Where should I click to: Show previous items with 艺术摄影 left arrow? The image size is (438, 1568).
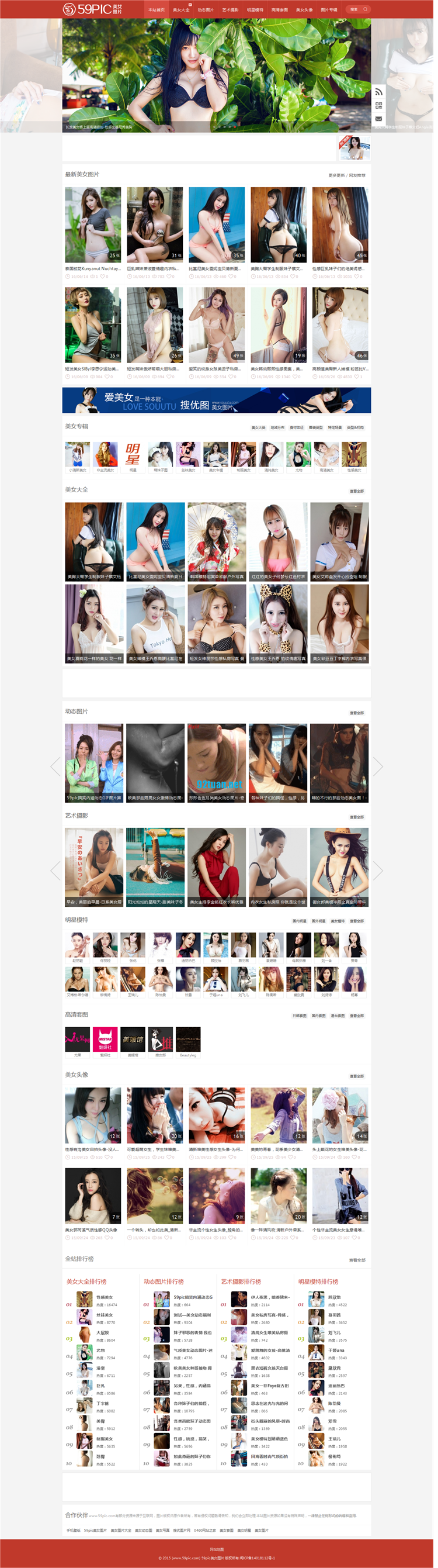(x=55, y=871)
